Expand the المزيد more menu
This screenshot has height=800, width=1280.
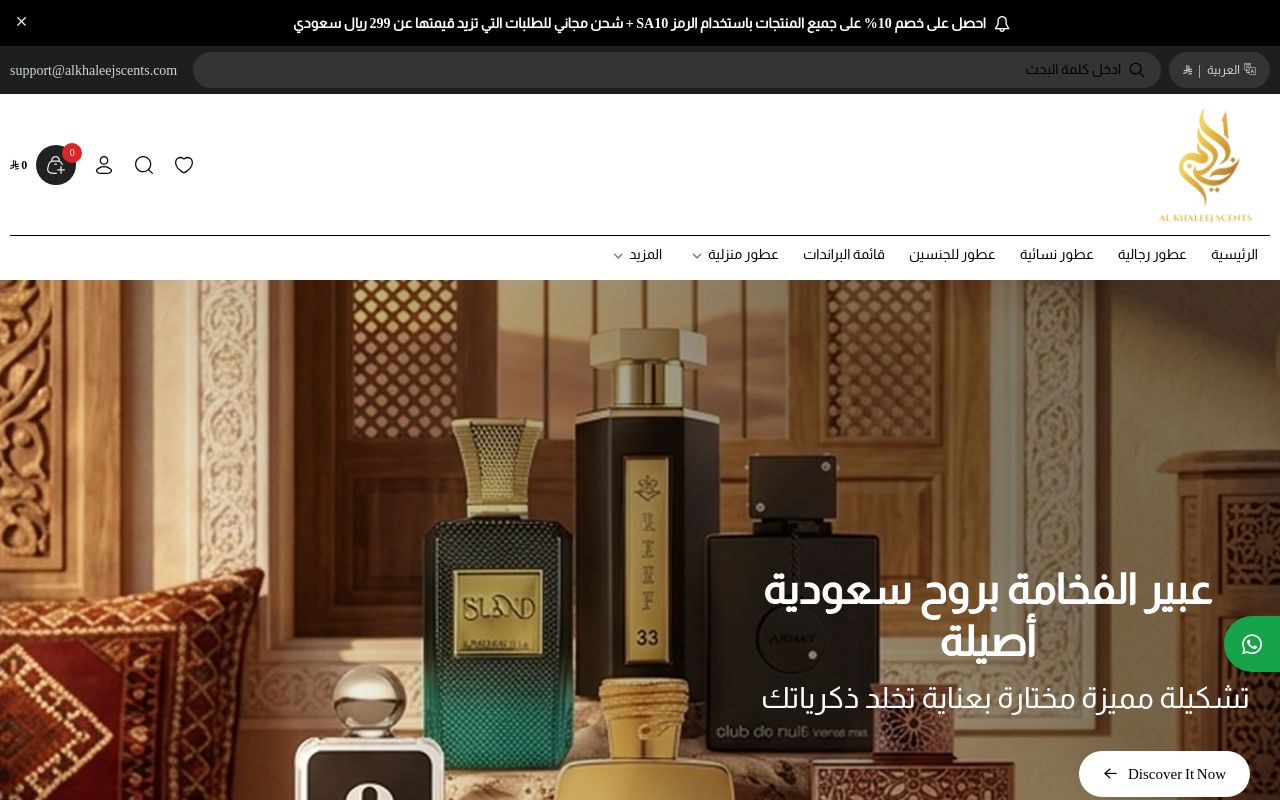(x=638, y=255)
